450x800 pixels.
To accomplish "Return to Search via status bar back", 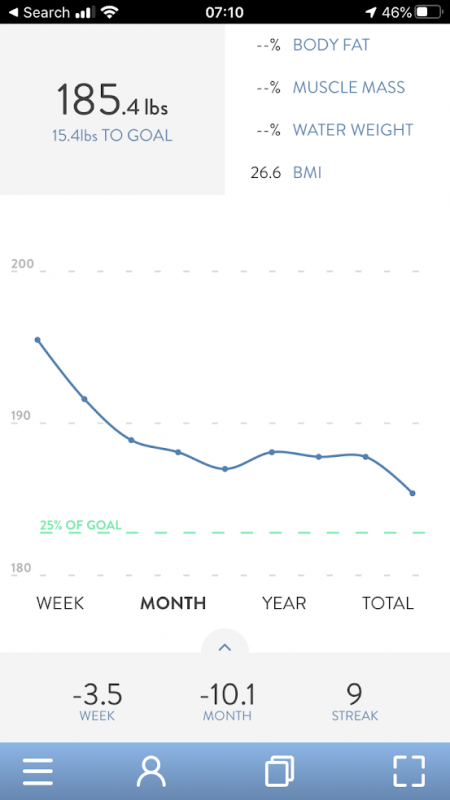I will pos(40,12).
